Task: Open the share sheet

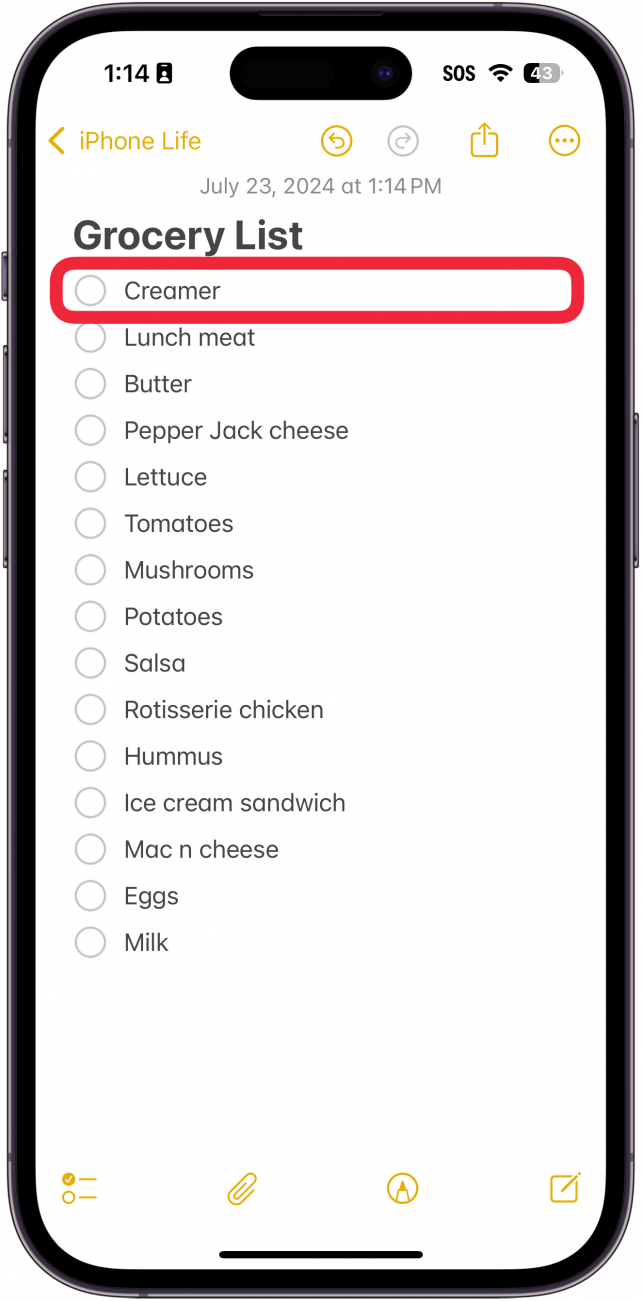Action: pyautogui.click(x=484, y=141)
